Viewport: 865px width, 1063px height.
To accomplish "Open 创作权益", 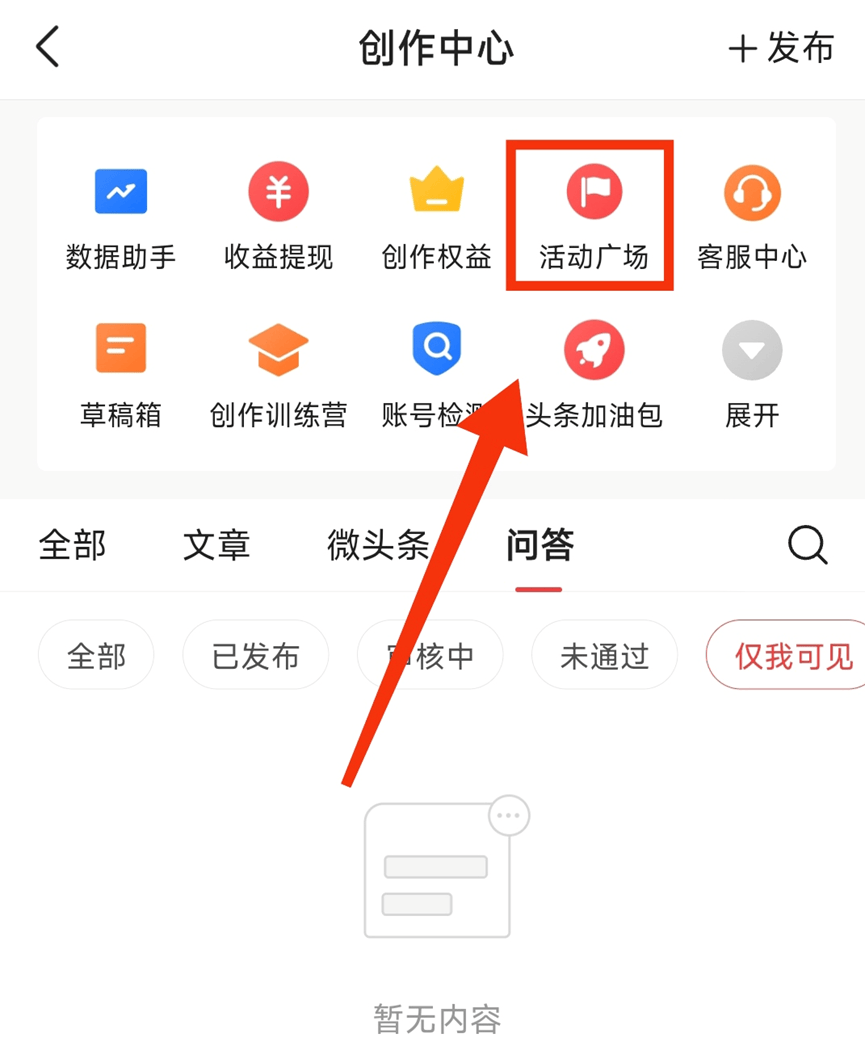I will (437, 214).
